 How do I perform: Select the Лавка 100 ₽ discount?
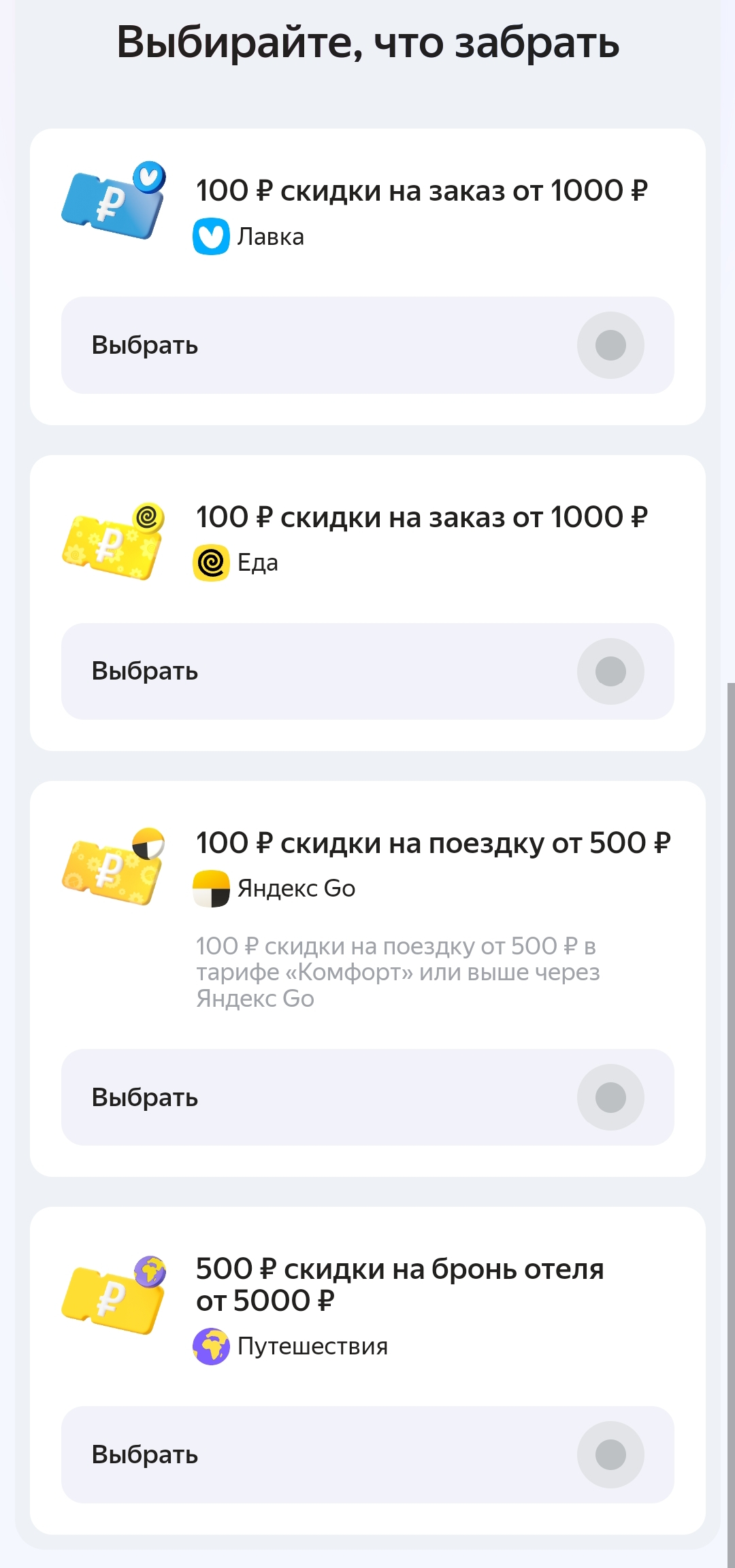click(367, 345)
